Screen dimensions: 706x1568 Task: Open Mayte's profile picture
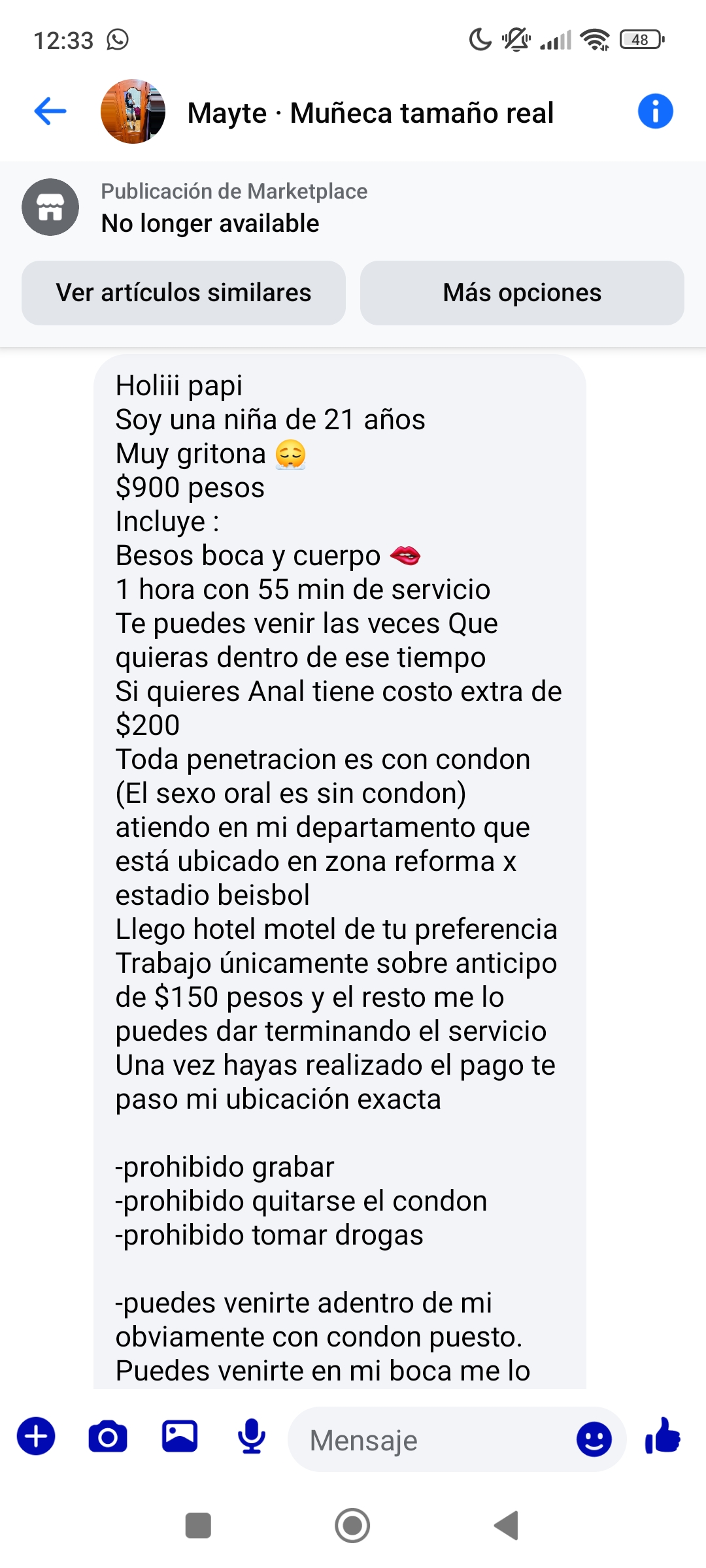click(x=133, y=112)
